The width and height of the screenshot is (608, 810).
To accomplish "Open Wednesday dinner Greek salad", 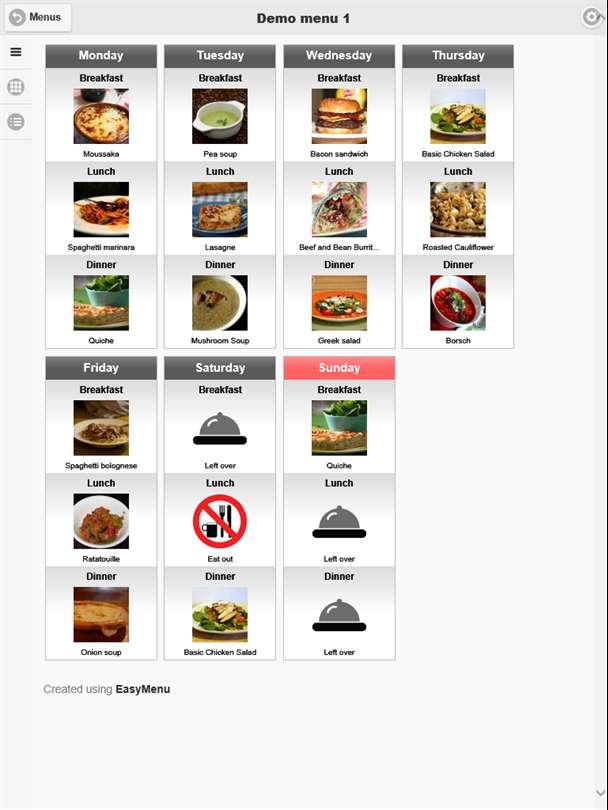I will point(339,302).
